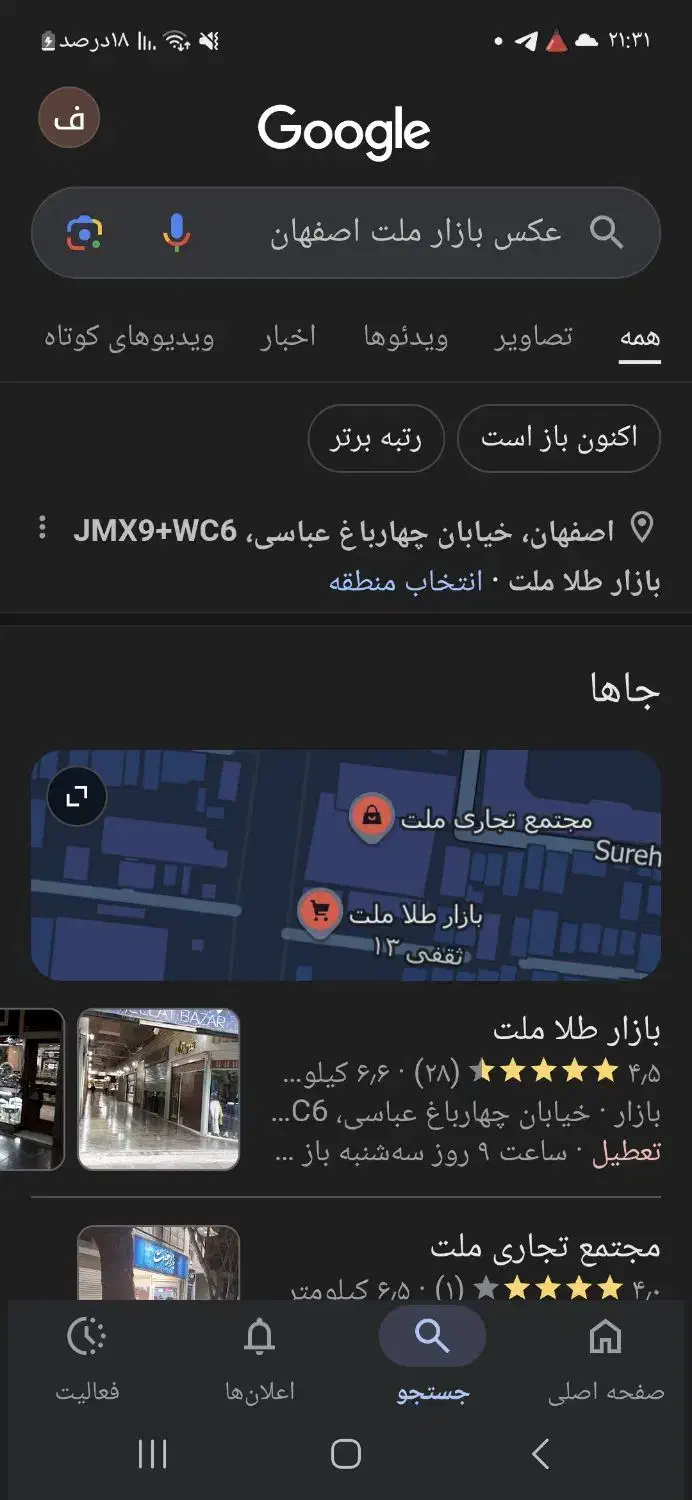View the بازار طلا ملت corridor photo
Screen dimensions: 692x1500
coord(159,1088)
